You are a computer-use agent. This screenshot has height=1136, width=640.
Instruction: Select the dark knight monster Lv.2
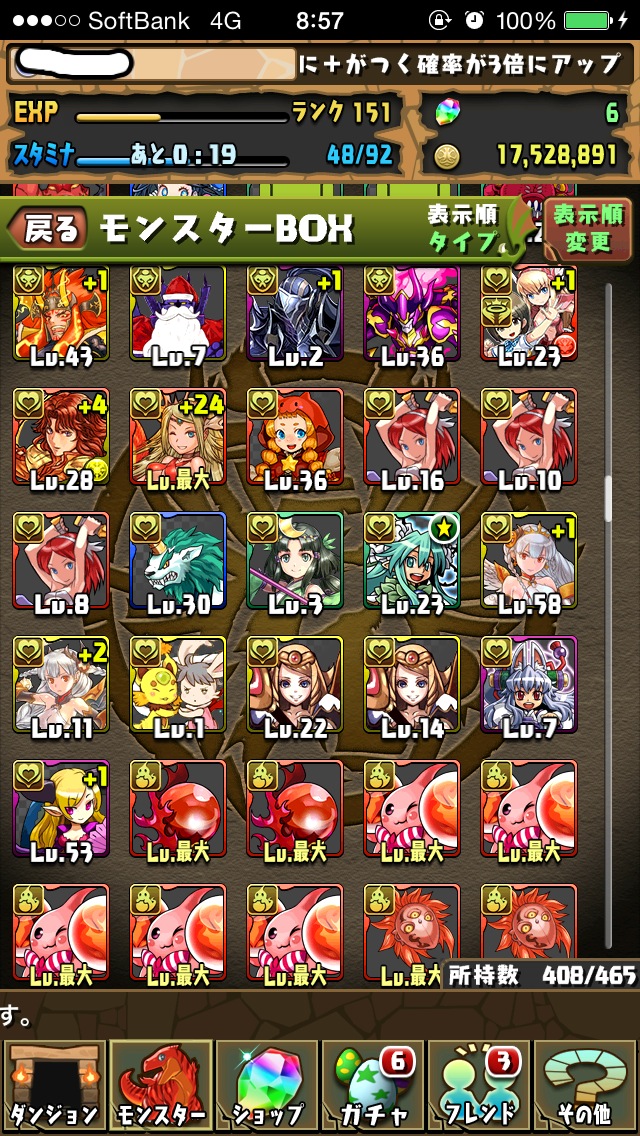tap(295, 313)
